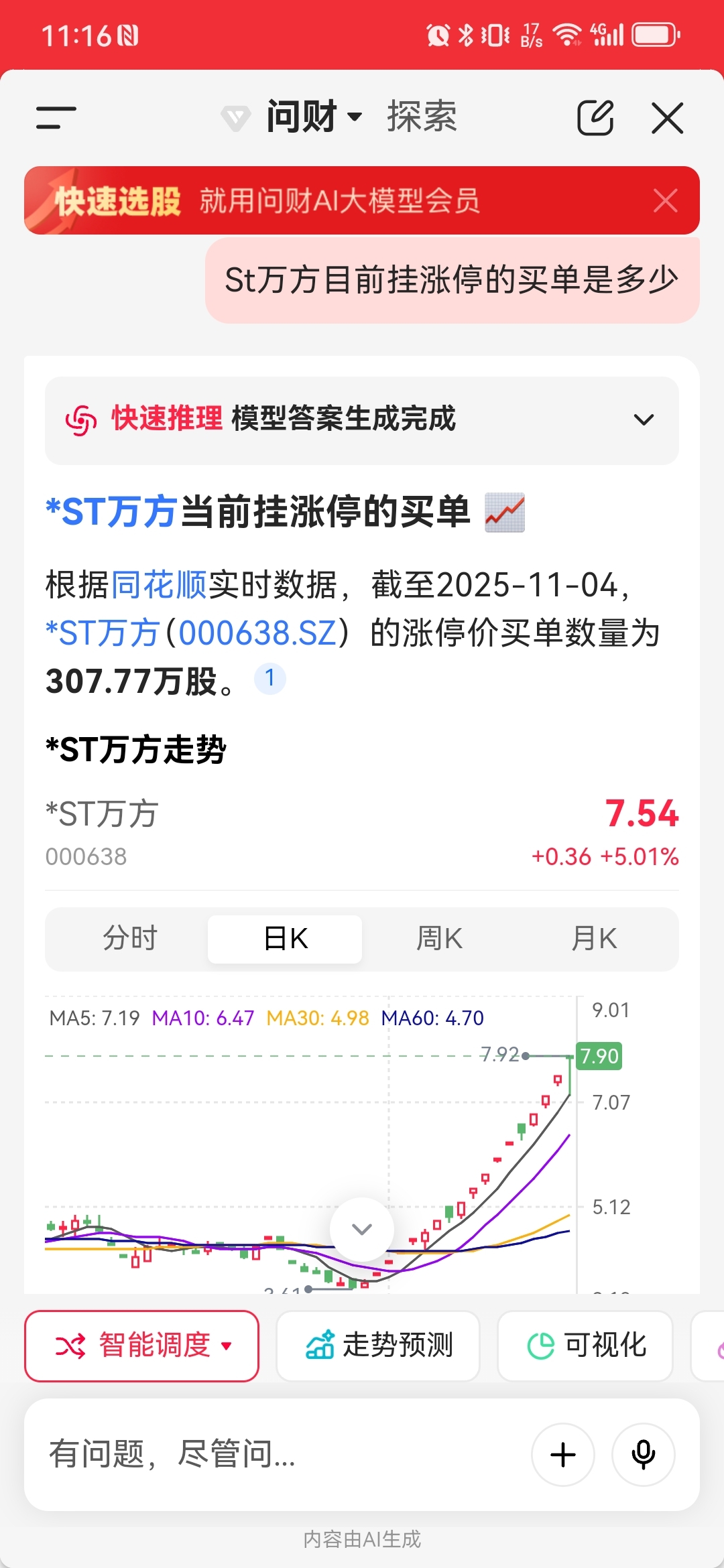Start a new chat with compose icon
This screenshot has height=1568, width=724.
(x=595, y=118)
